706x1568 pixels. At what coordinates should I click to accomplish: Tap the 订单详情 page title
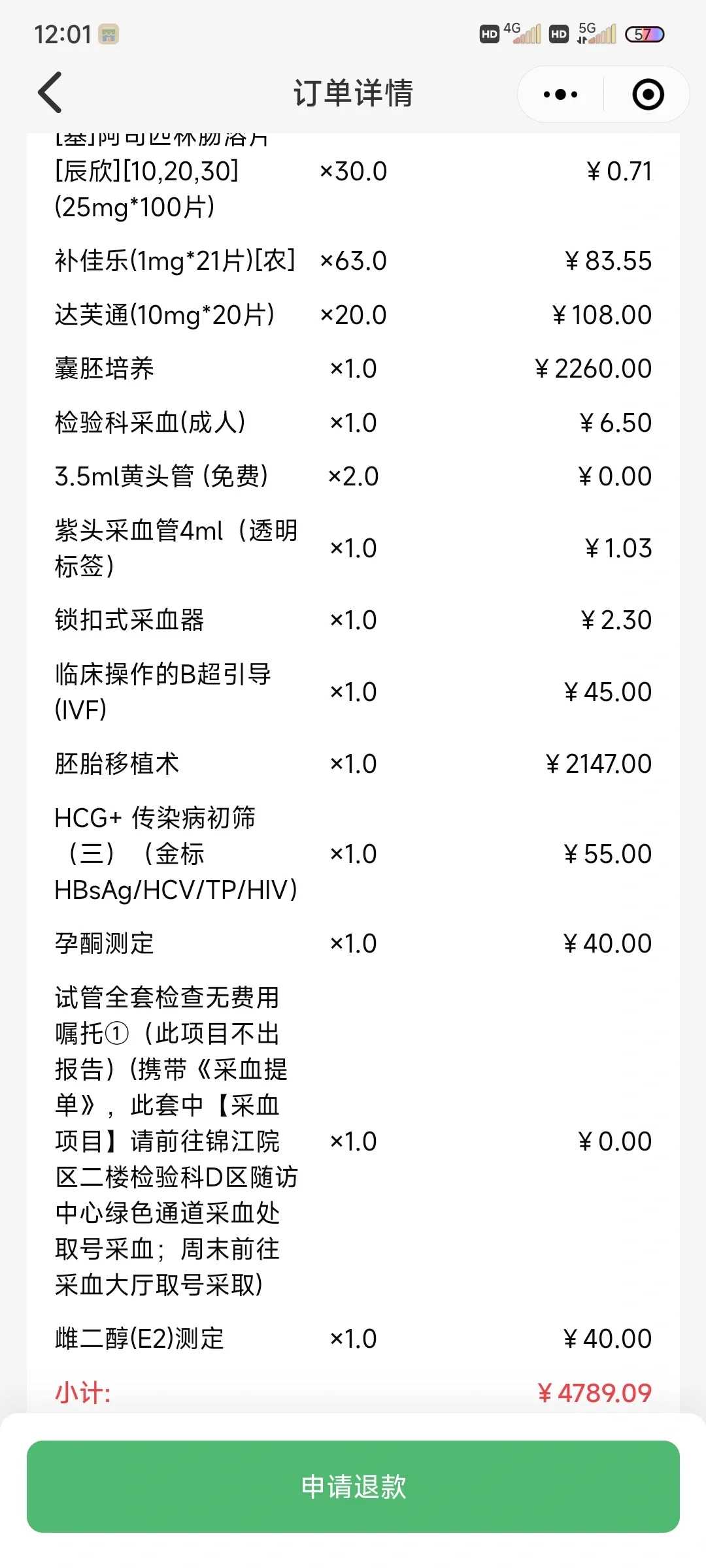coord(353,93)
